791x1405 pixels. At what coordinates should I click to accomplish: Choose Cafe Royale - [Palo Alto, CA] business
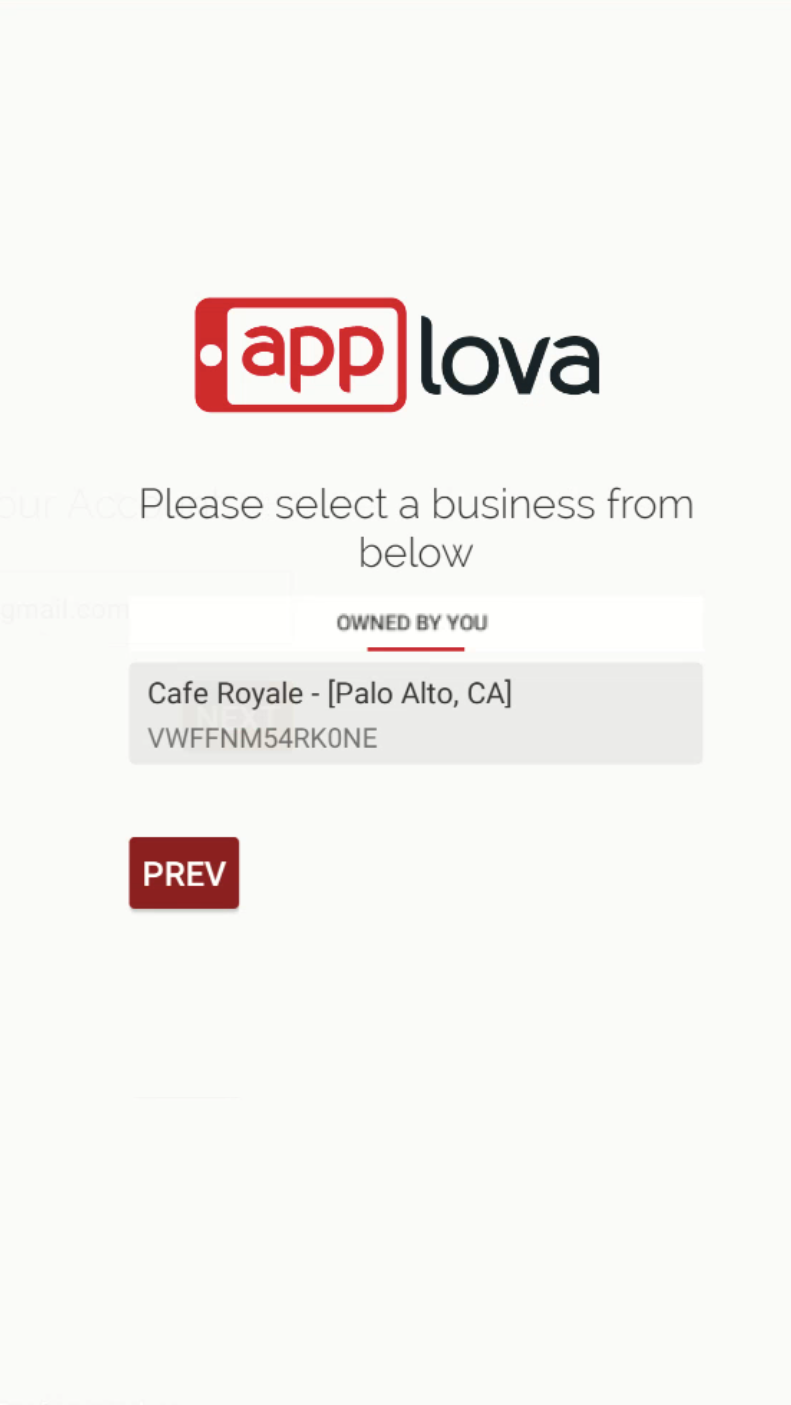click(416, 714)
